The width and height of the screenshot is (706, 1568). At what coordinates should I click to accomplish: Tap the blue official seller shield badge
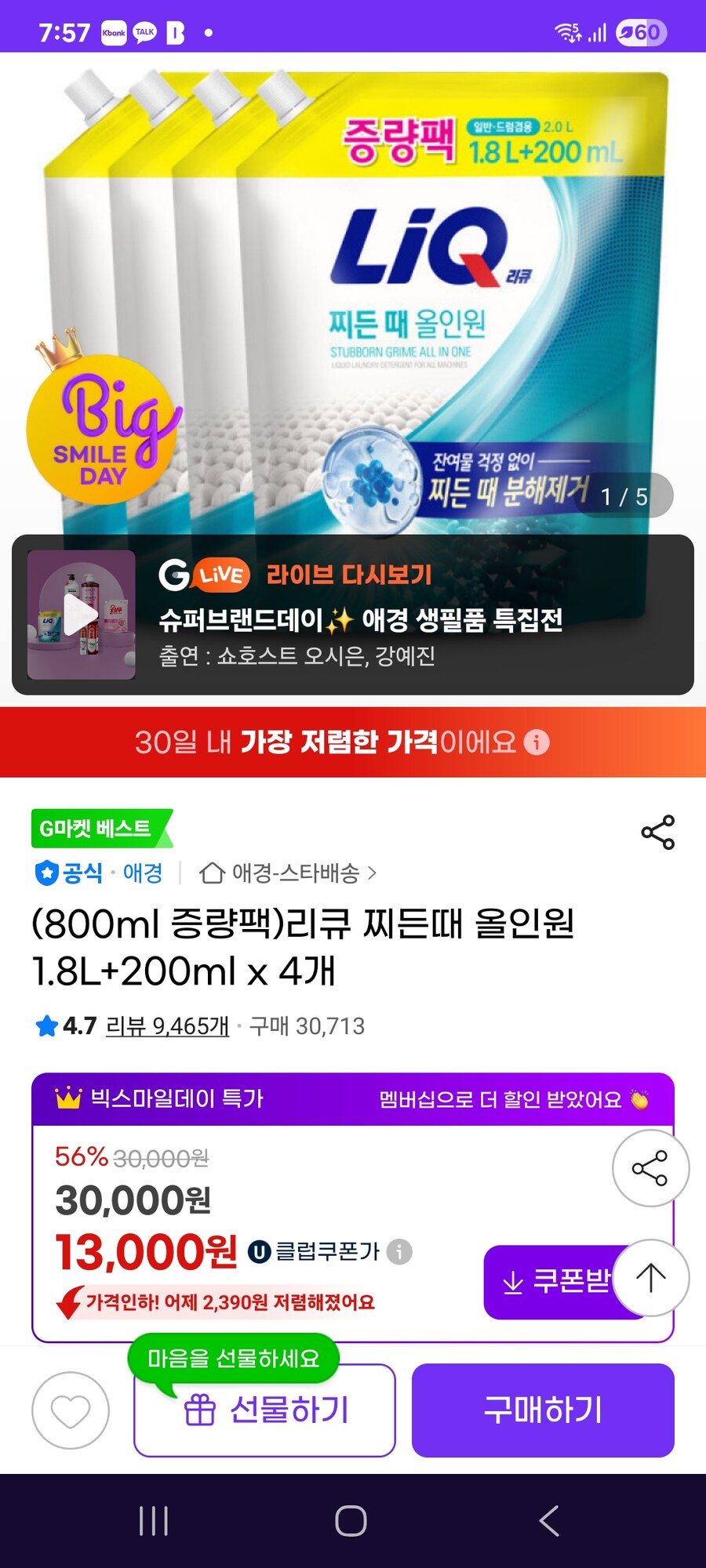tap(49, 873)
